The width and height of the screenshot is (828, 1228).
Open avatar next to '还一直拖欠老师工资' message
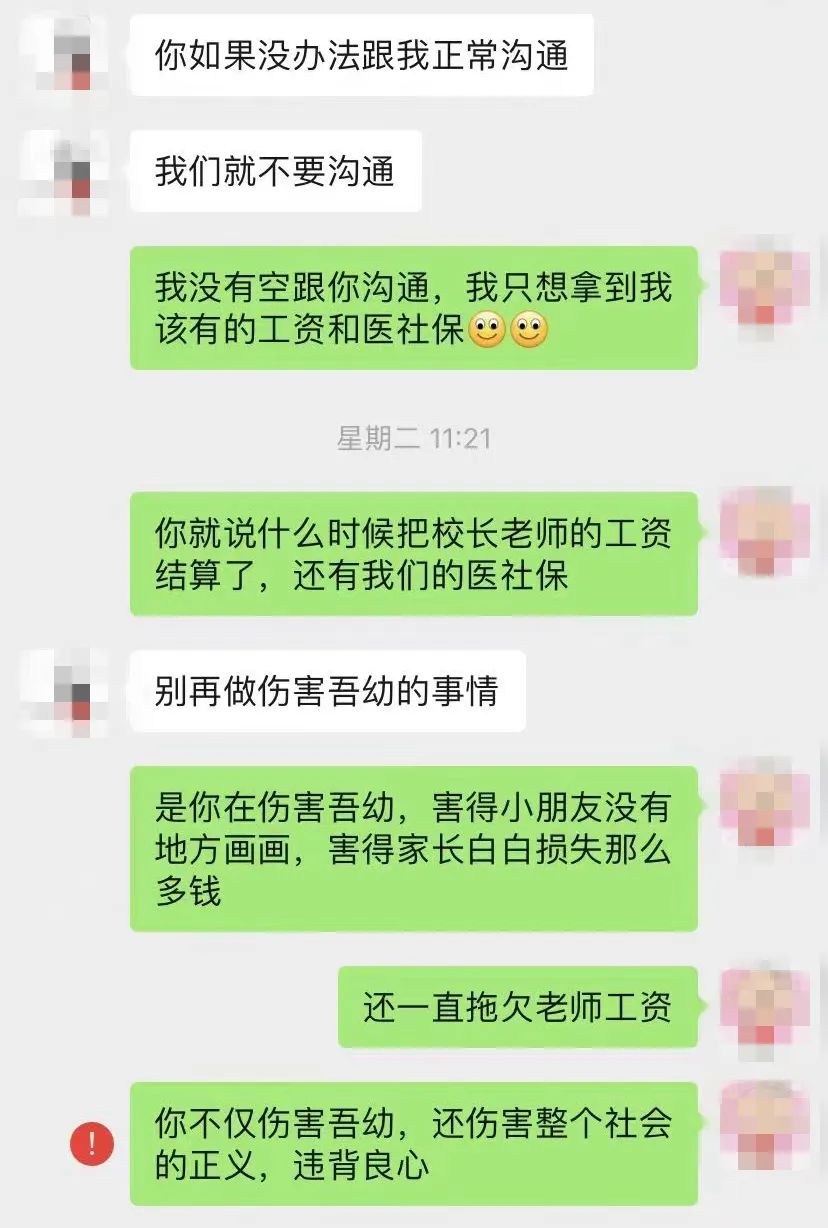tap(765, 1008)
